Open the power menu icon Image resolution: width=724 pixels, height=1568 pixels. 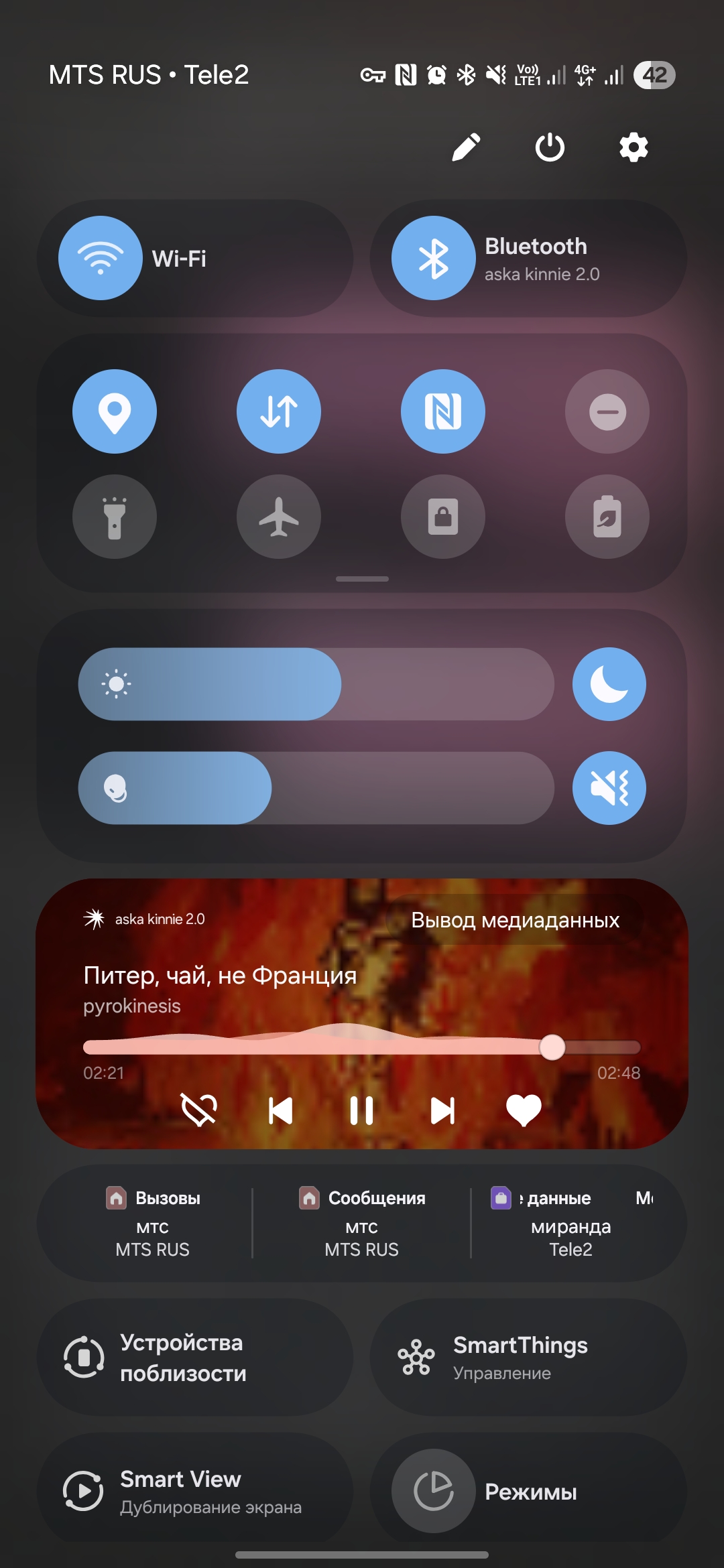(x=550, y=147)
